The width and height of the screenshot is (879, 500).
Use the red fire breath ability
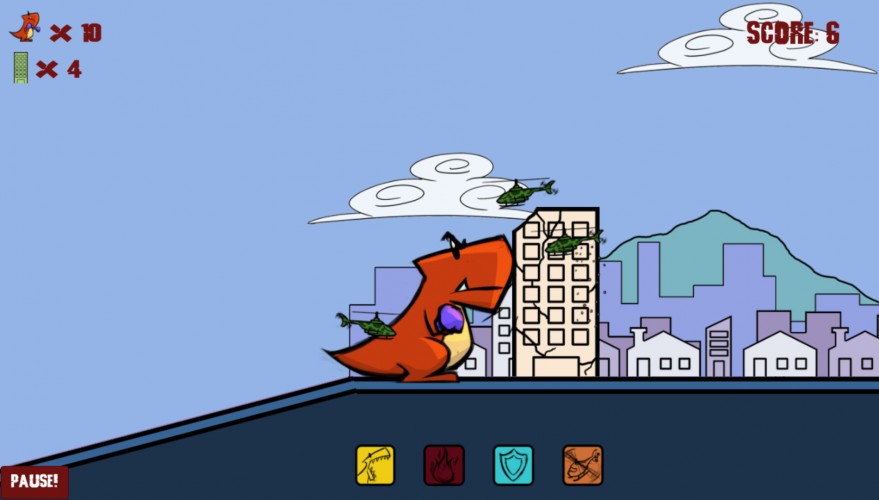coord(444,465)
